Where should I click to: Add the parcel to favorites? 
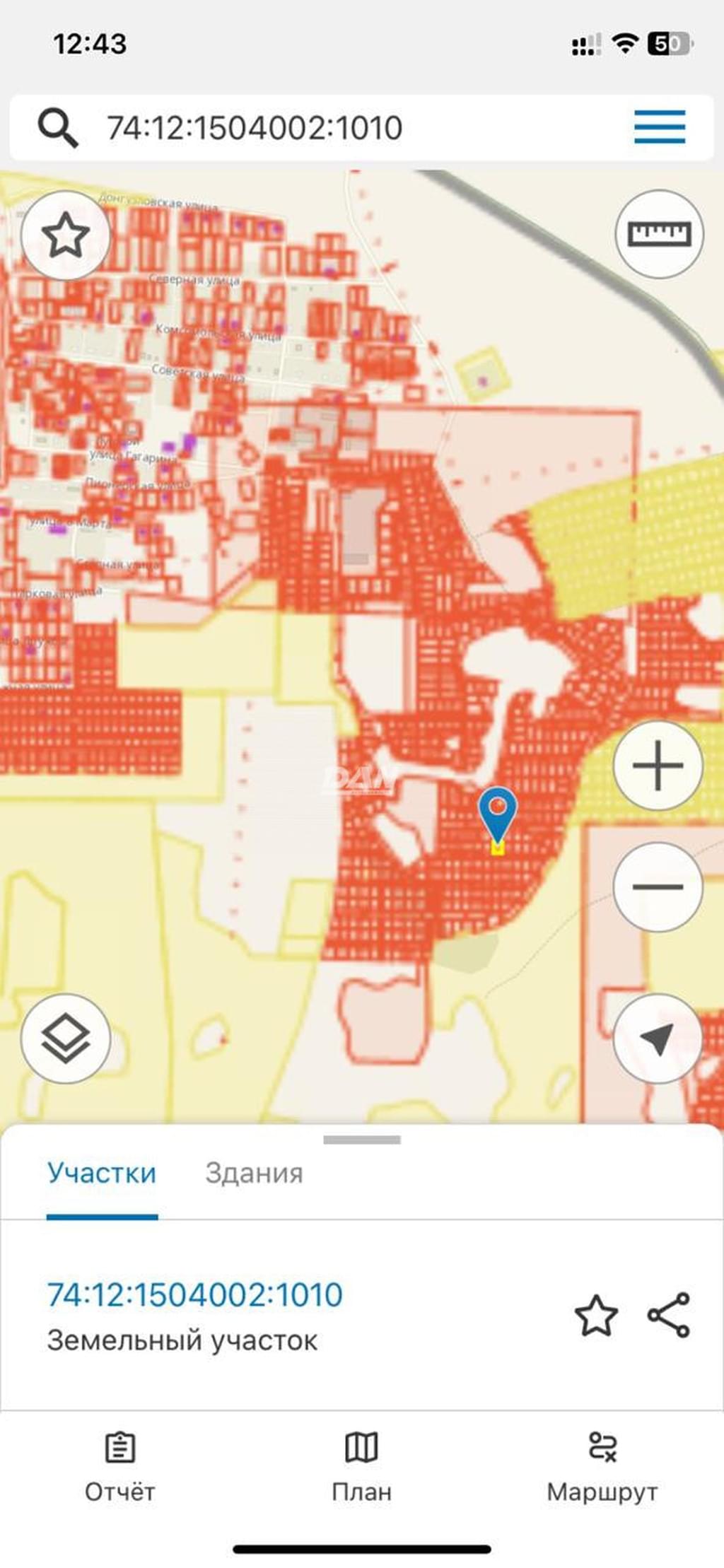click(596, 1316)
